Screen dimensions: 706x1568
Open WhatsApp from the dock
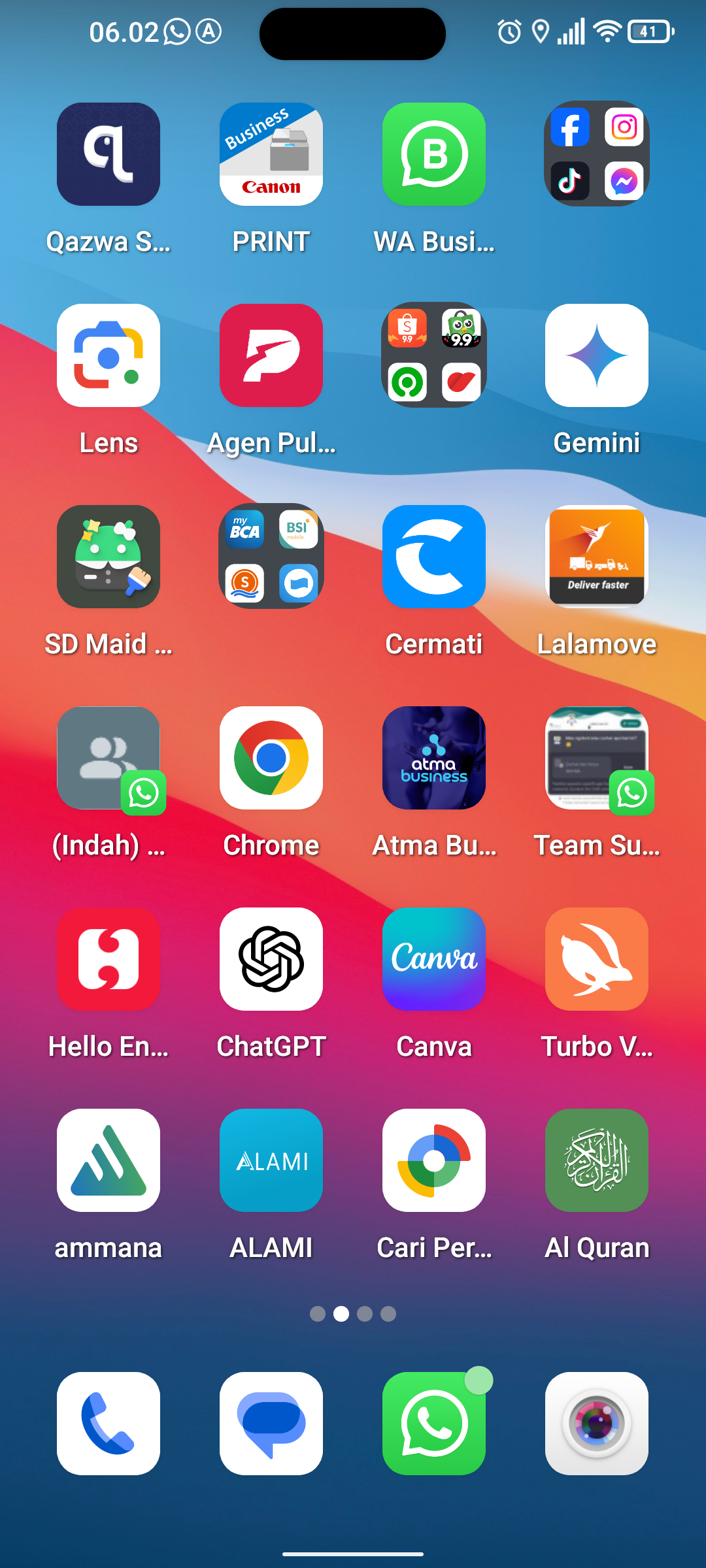pos(434,1424)
